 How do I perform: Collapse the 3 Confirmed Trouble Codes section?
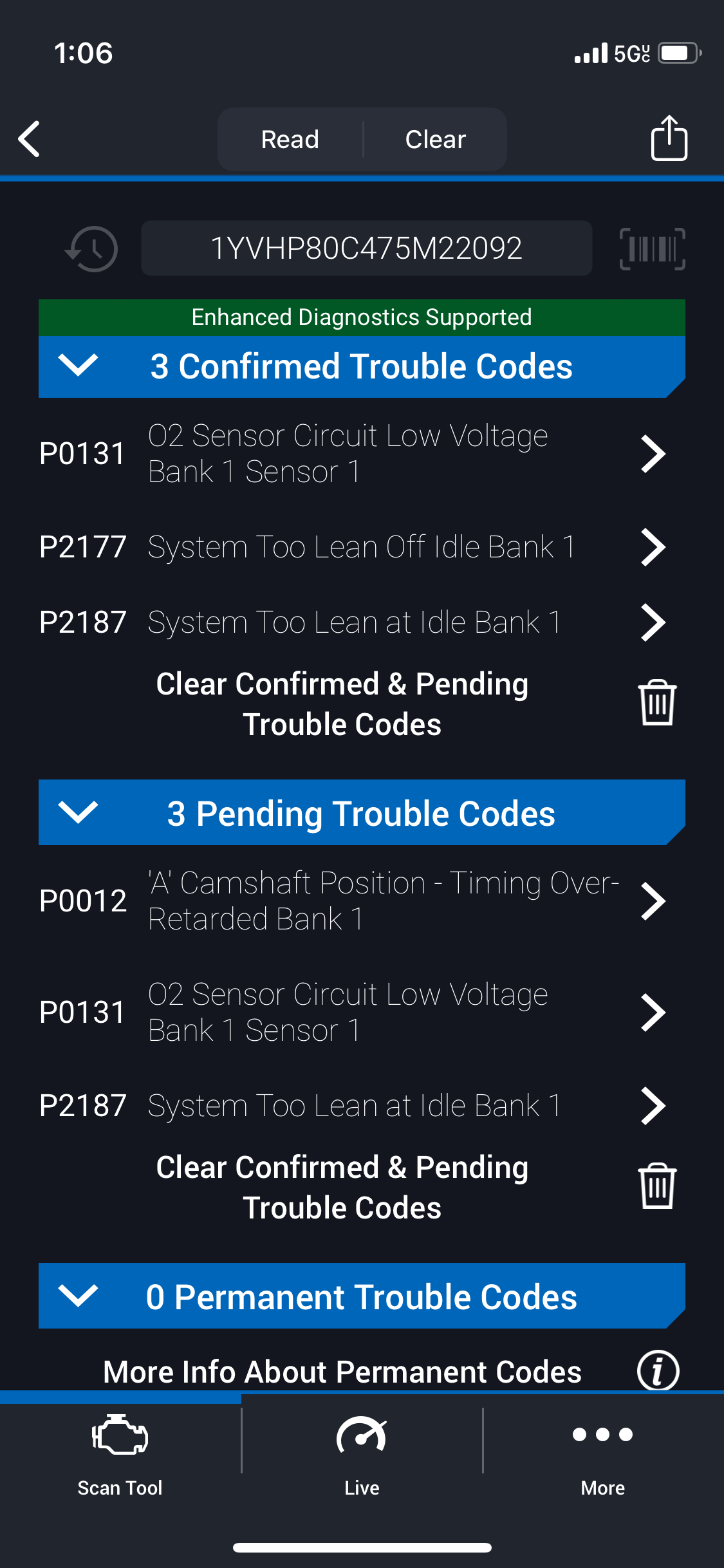(362, 367)
